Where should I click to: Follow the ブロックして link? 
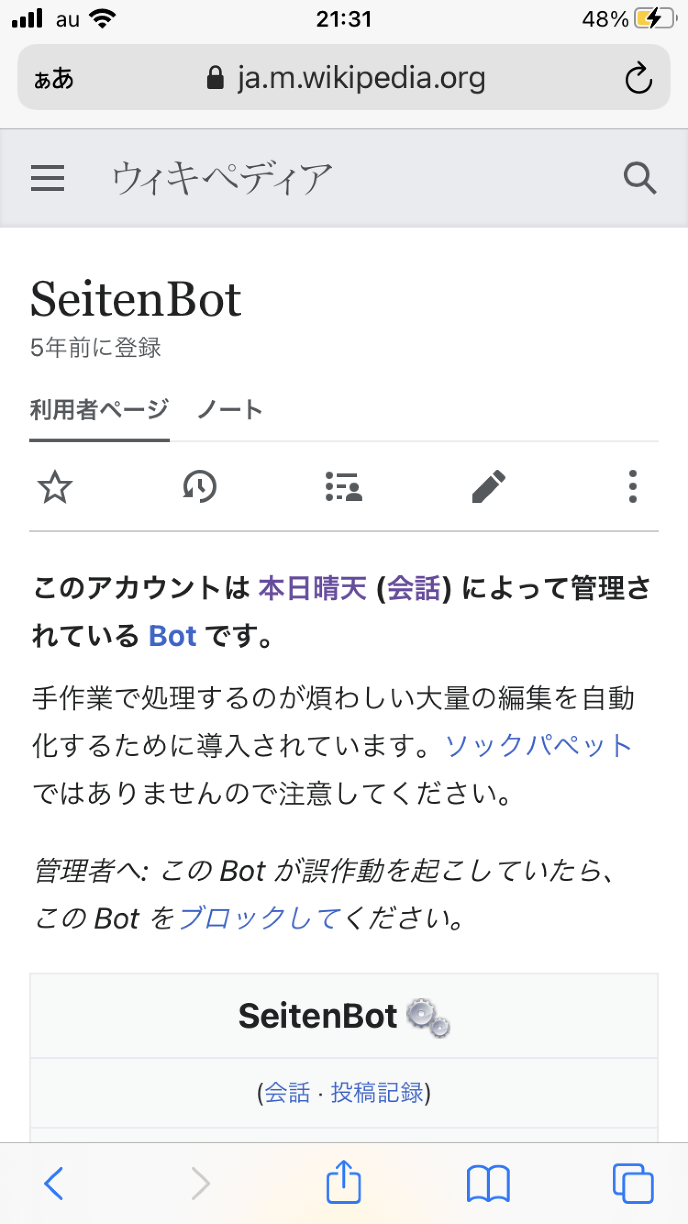point(260,918)
